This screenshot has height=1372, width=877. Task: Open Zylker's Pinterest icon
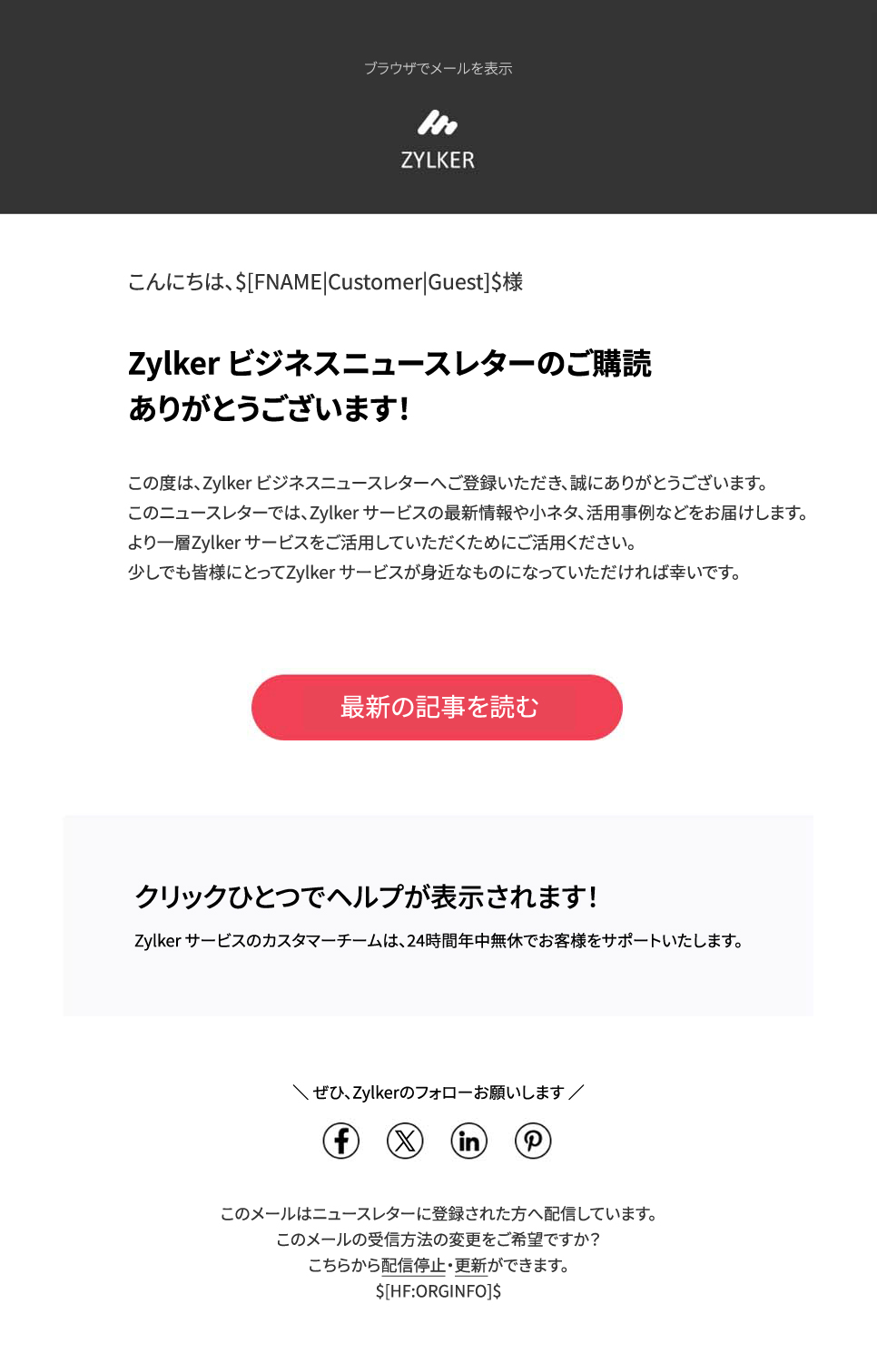pos(533,1141)
